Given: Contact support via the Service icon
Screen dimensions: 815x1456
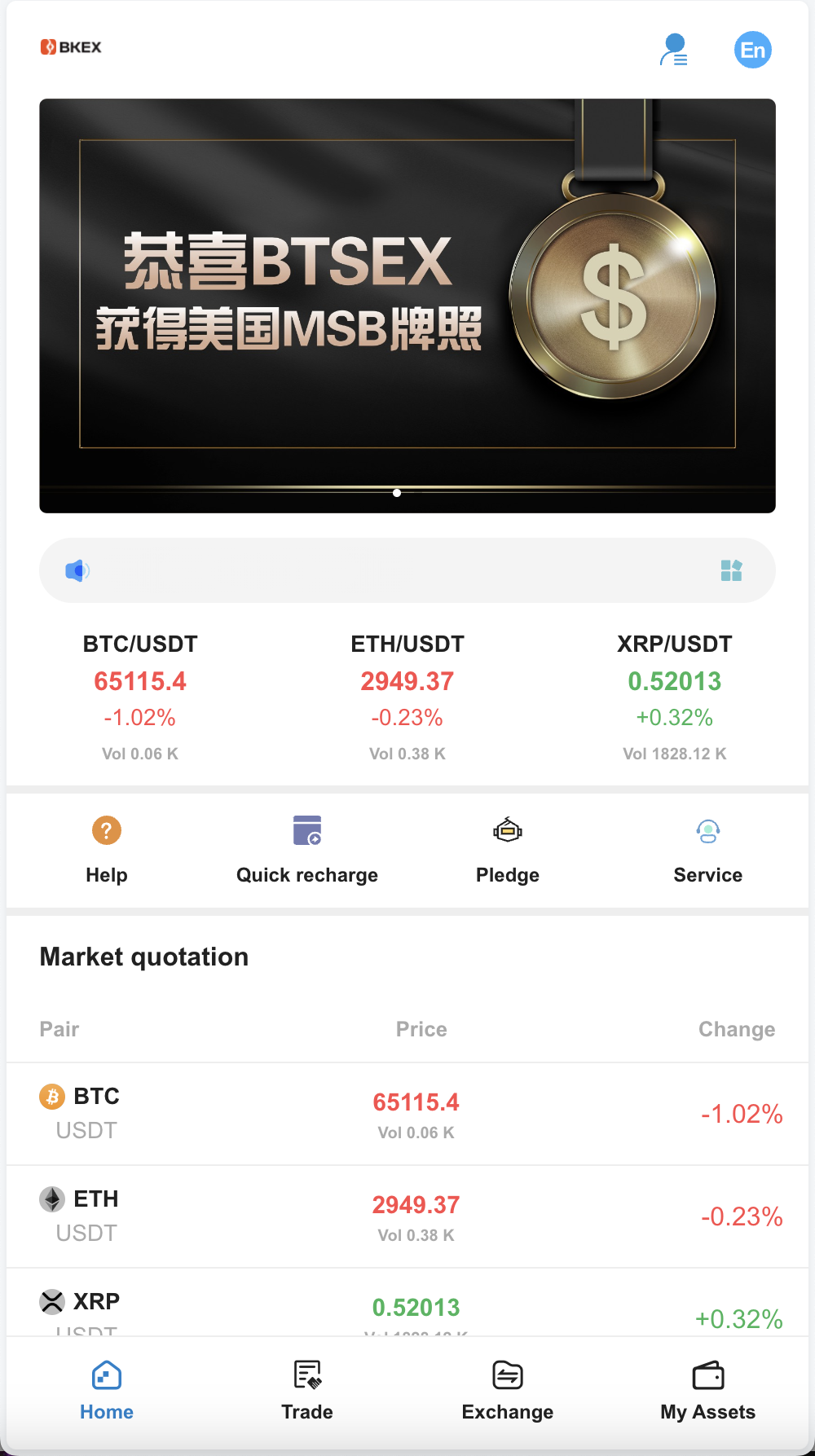Looking at the screenshot, I should point(707,830).
